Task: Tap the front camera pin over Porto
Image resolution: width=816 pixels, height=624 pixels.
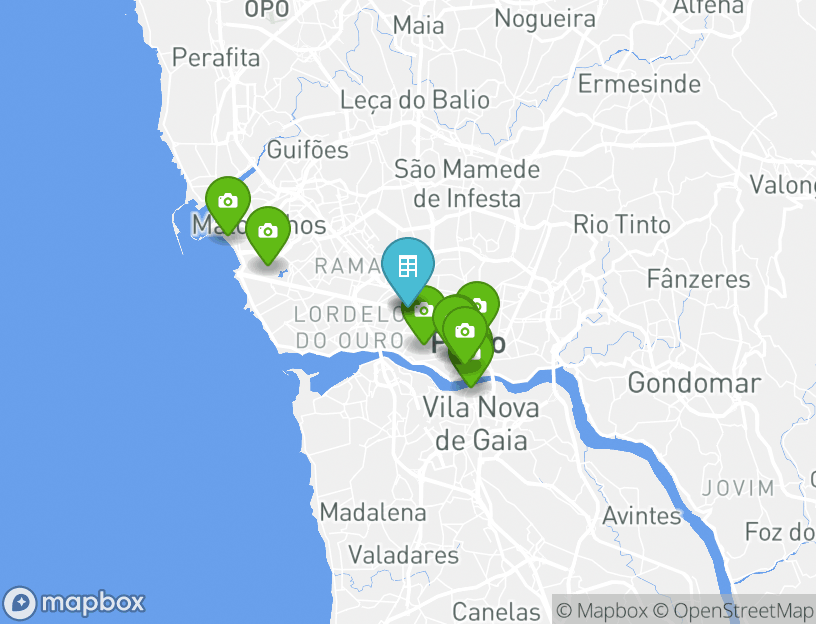Action: tap(464, 331)
